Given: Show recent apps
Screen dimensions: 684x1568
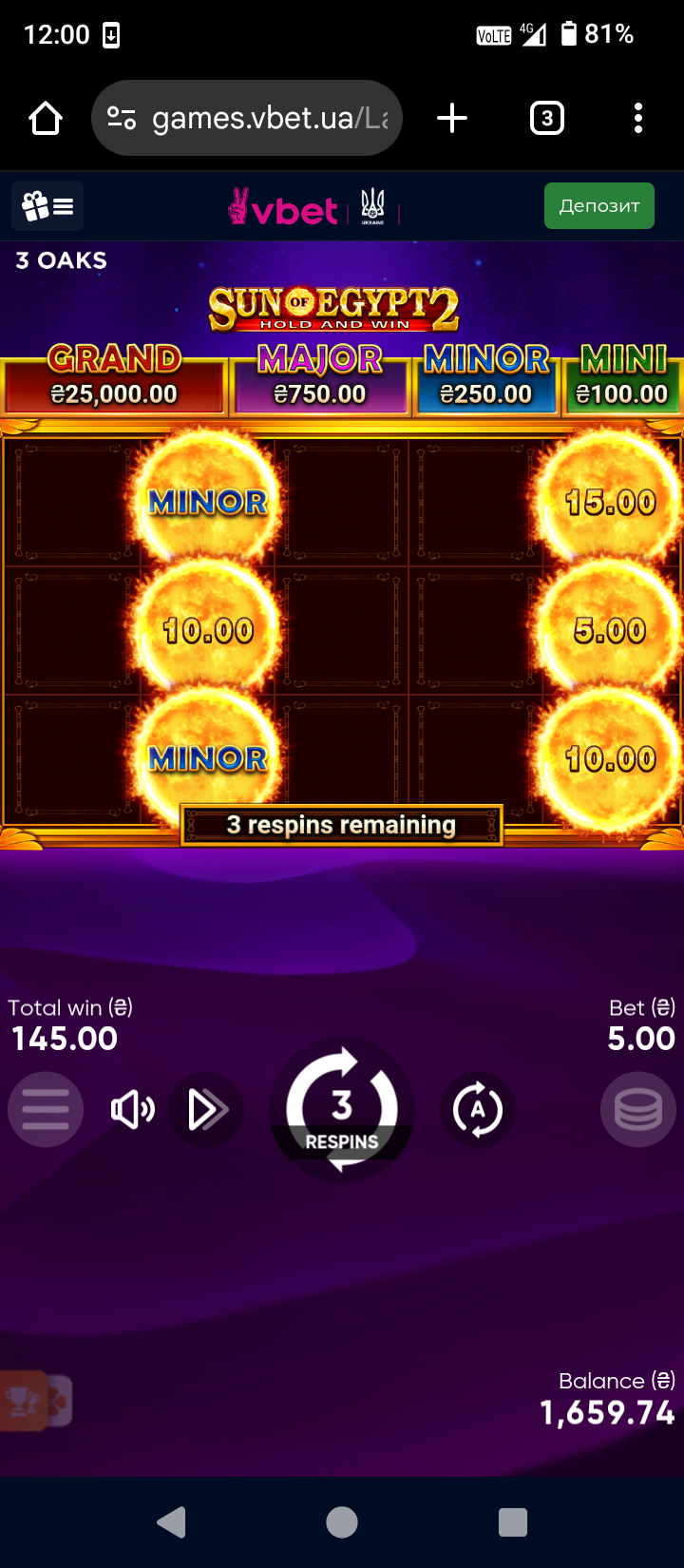Looking at the screenshot, I should click(x=512, y=1522).
